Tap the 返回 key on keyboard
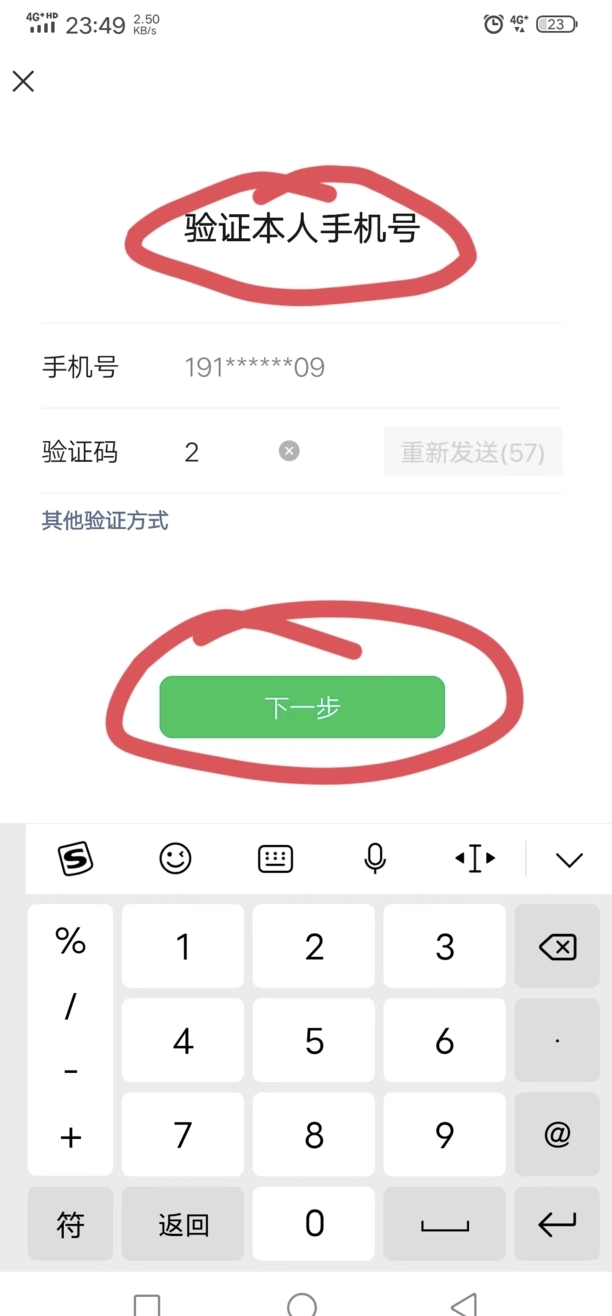Viewport: 612px width, 1316px height. click(183, 1224)
